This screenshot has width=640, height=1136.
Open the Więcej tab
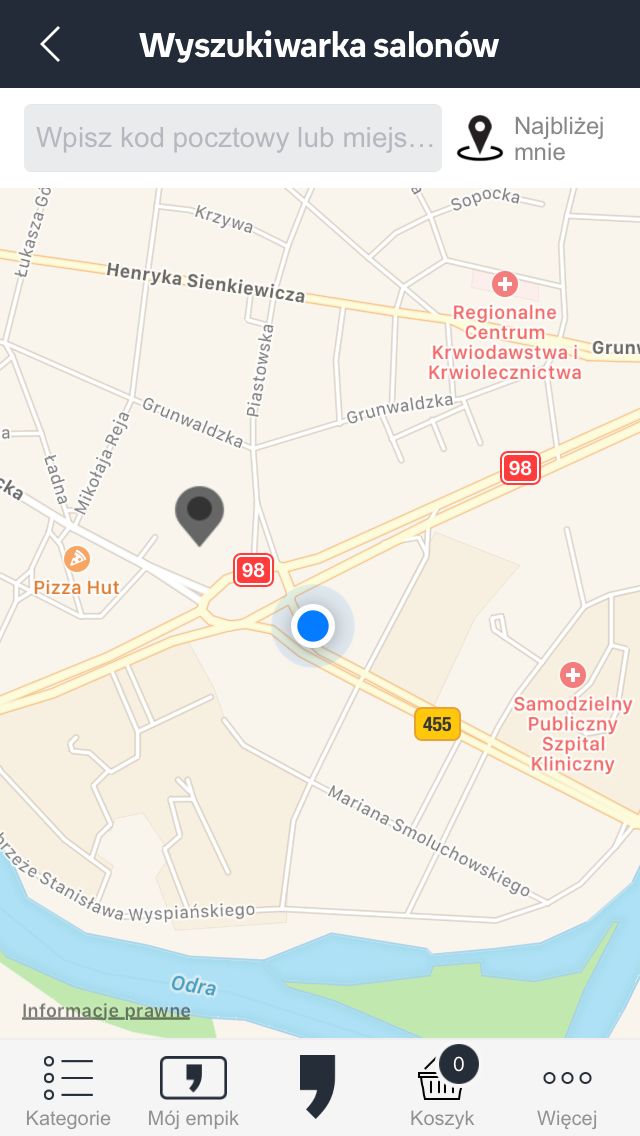pos(567,1090)
